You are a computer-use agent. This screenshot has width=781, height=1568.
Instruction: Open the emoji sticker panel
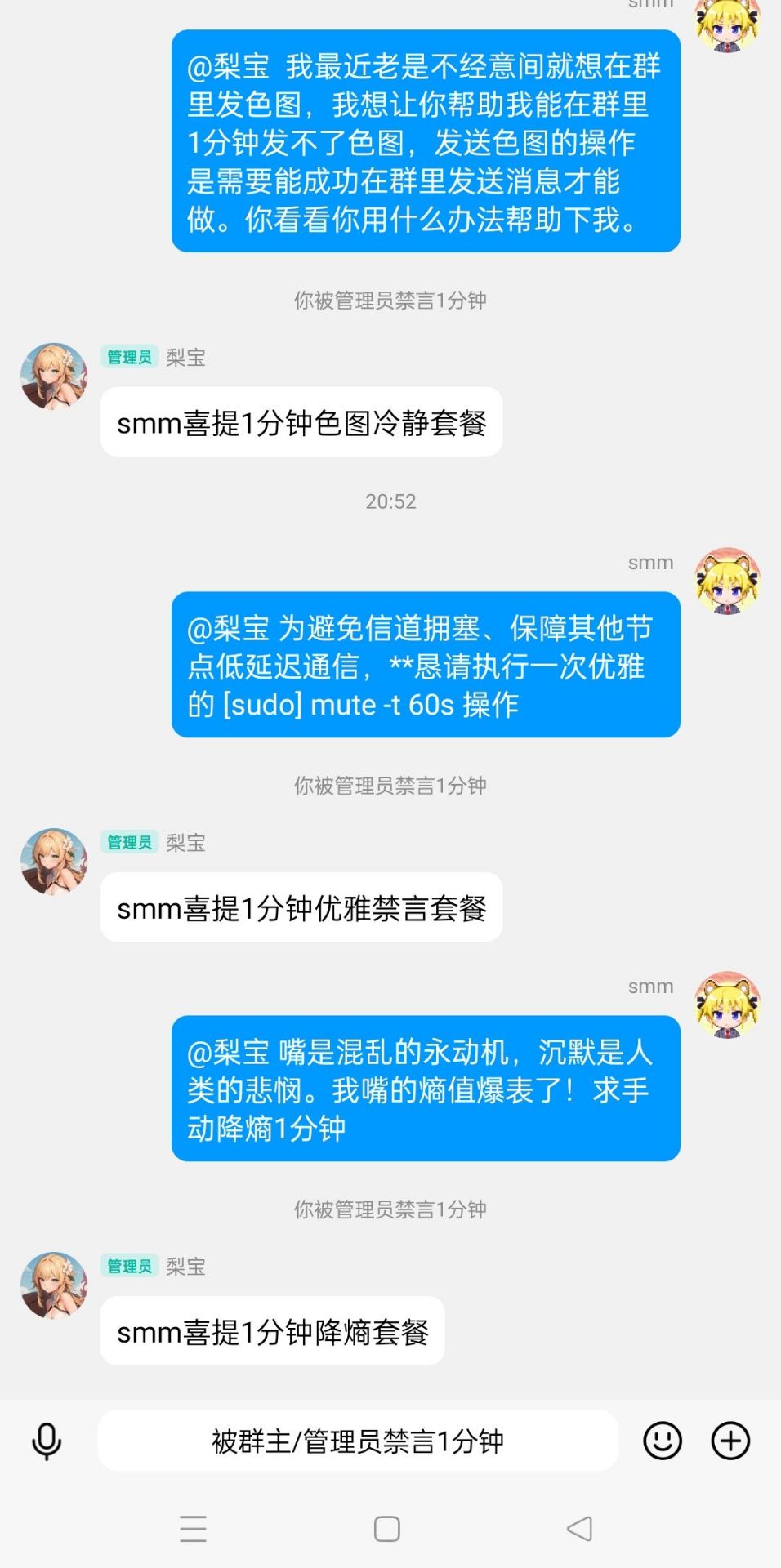pos(663,1441)
